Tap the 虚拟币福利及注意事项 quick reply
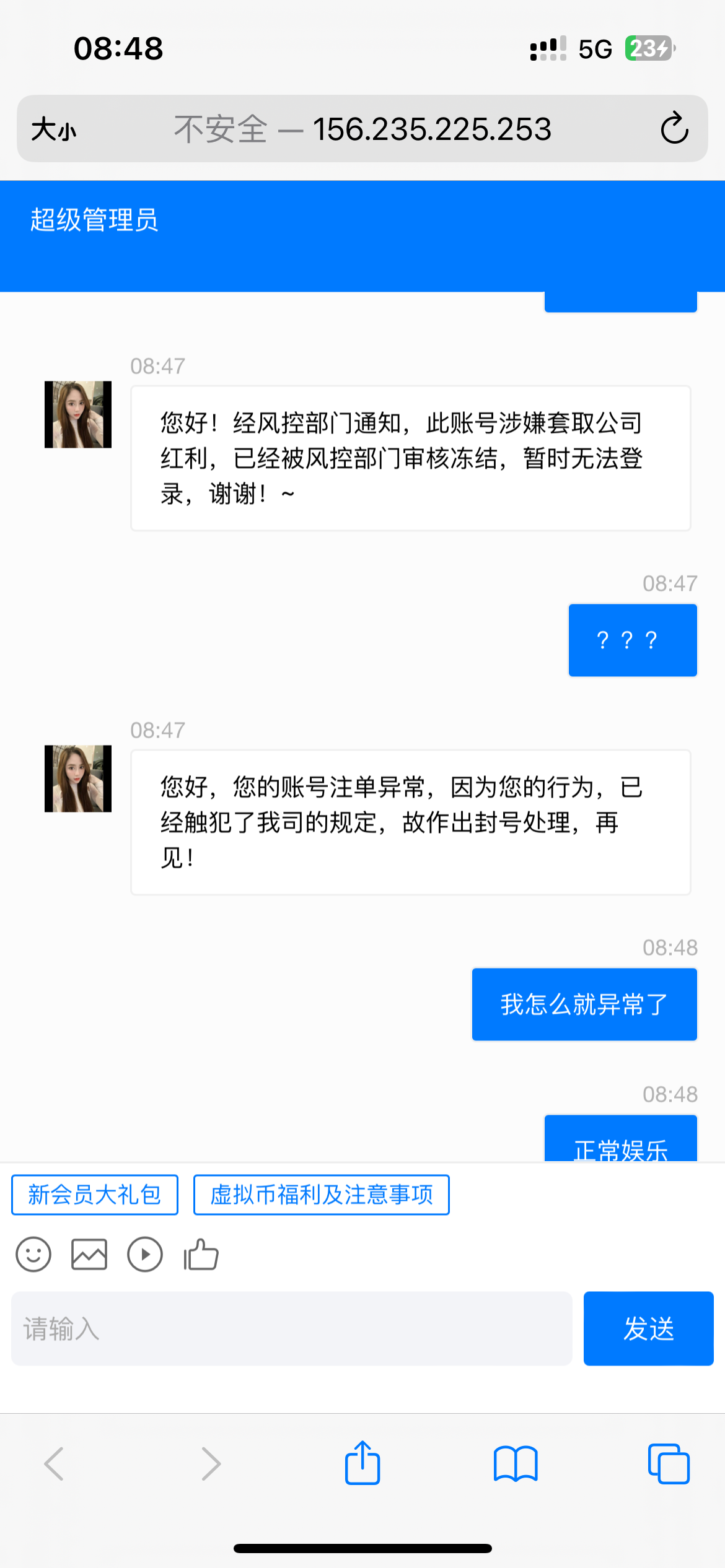 tap(320, 1195)
